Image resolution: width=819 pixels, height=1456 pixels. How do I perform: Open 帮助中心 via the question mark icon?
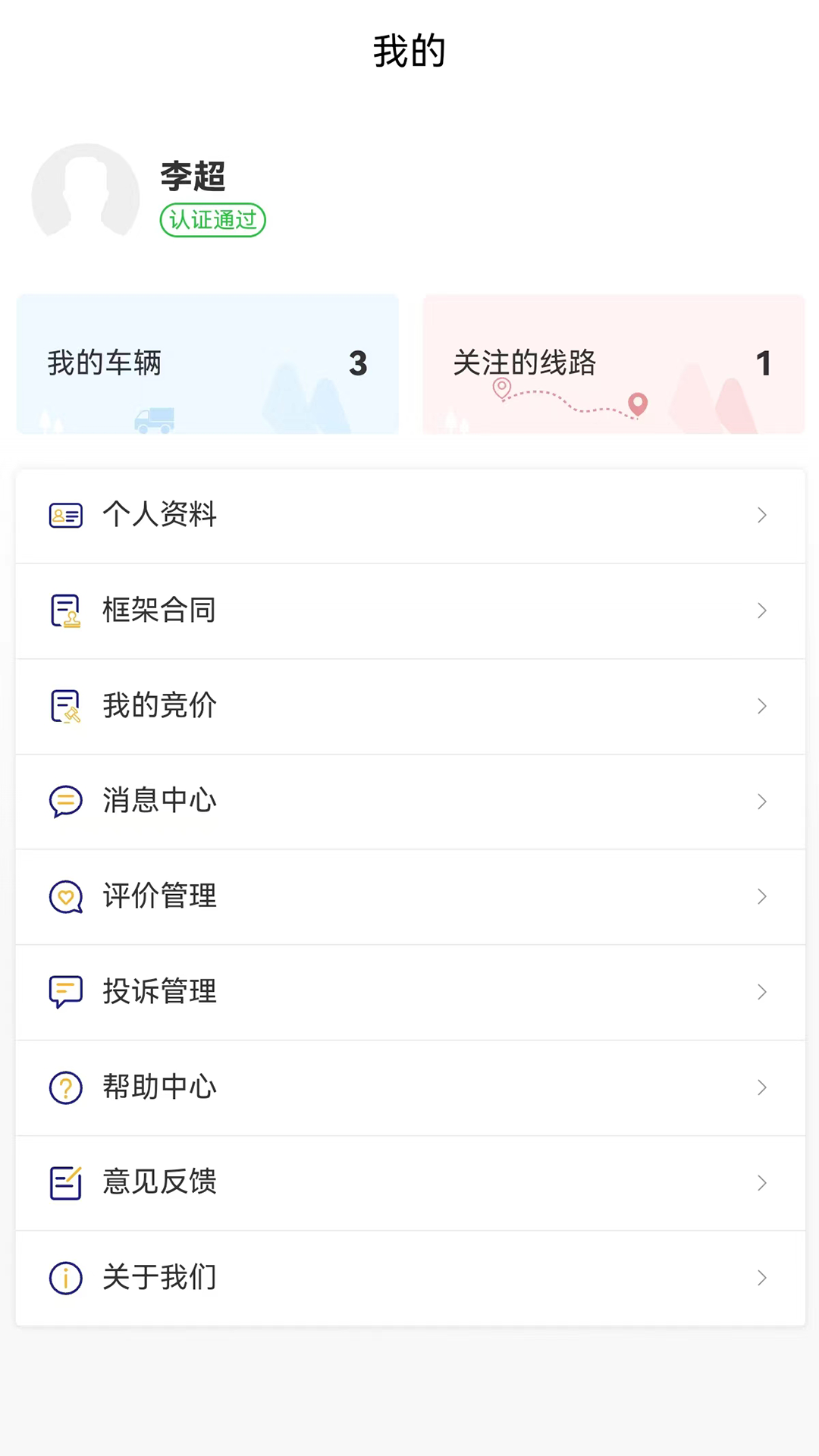tap(65, 1087)
